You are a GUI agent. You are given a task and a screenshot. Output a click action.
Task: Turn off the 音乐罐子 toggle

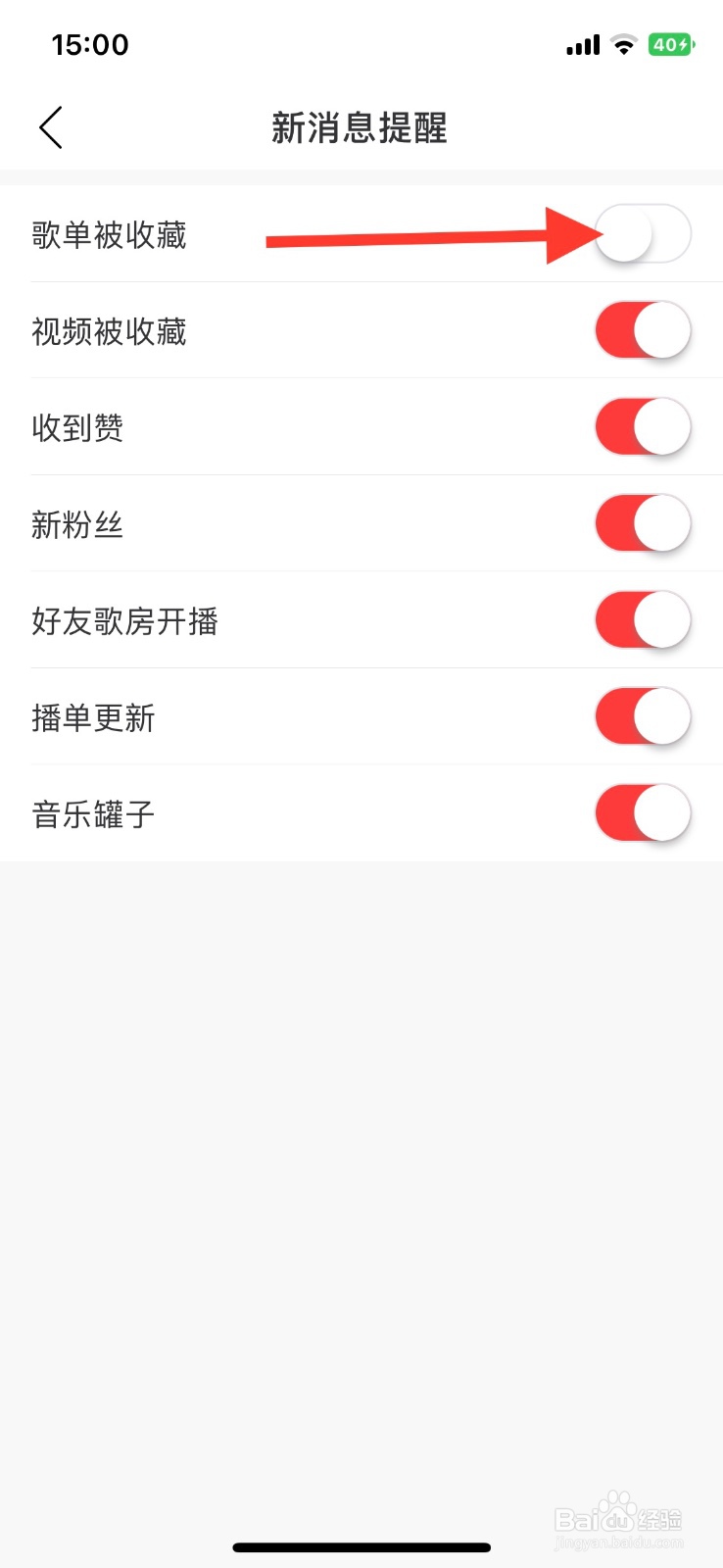644,812
